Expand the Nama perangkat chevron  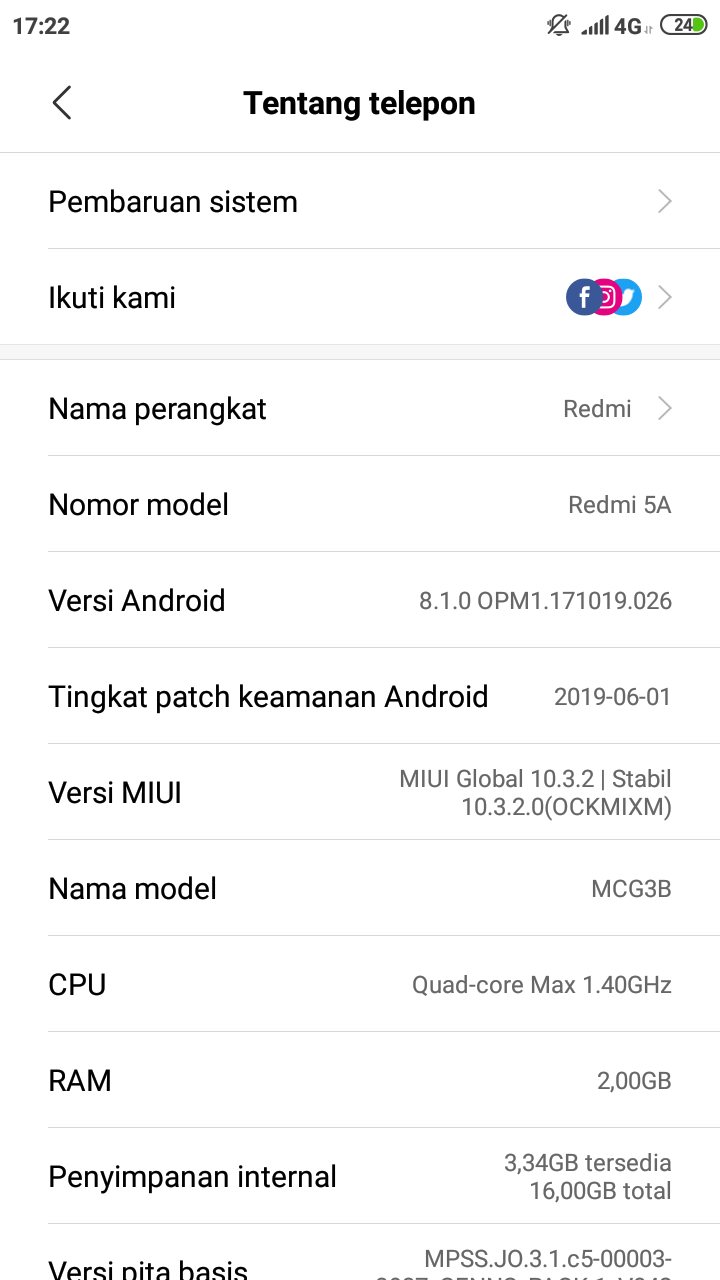[x=664, y=408]
